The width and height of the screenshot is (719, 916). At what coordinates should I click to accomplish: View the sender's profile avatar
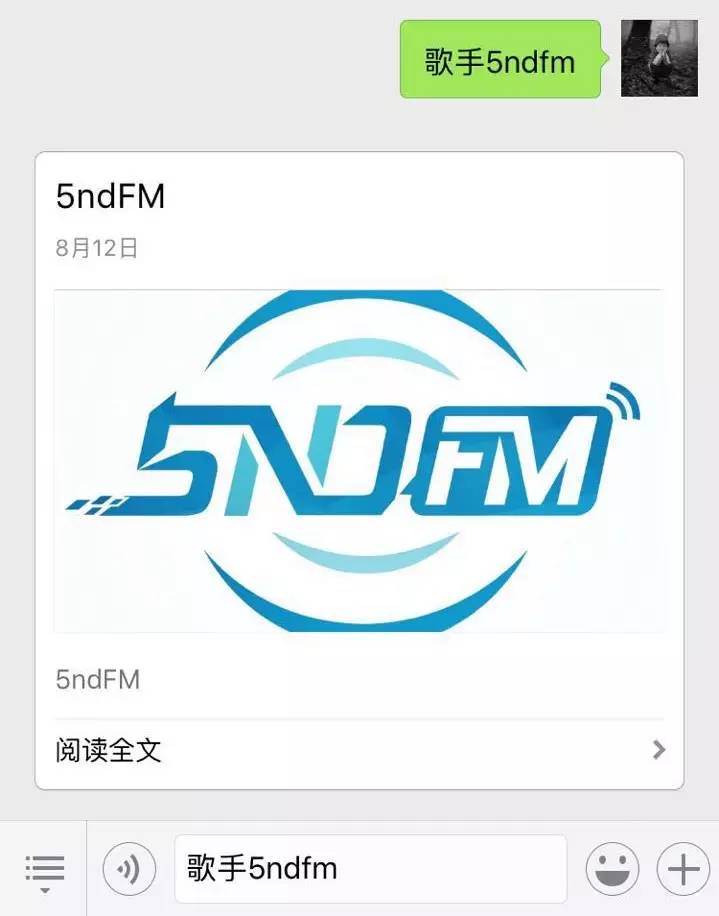coord(659,58)
